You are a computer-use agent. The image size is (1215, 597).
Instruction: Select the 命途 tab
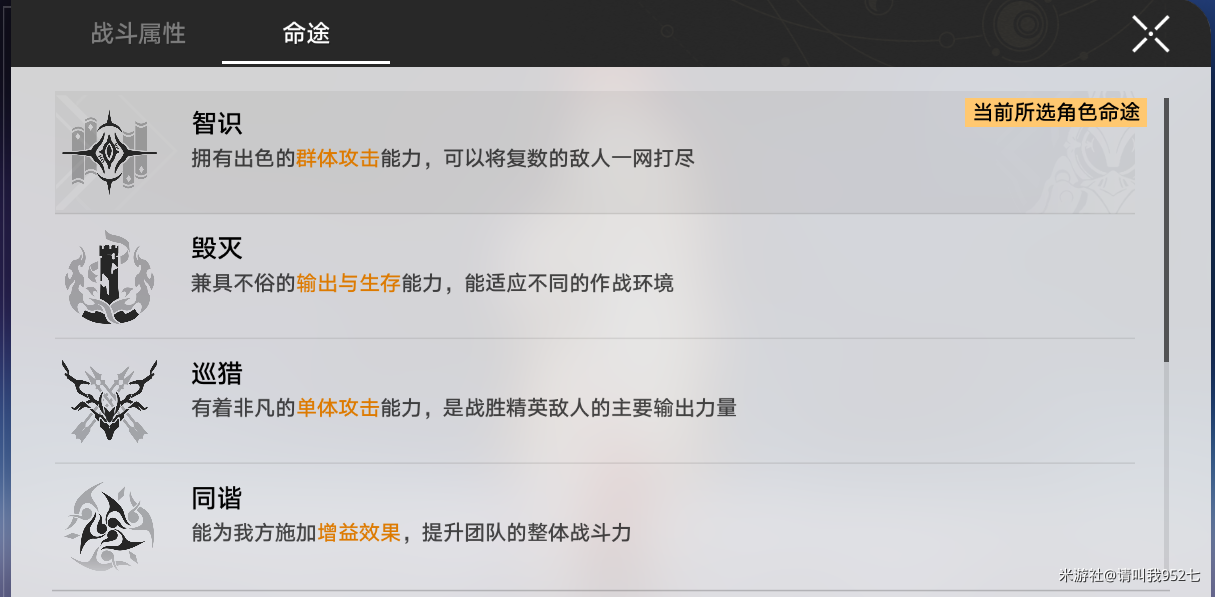tap(306, 34)
